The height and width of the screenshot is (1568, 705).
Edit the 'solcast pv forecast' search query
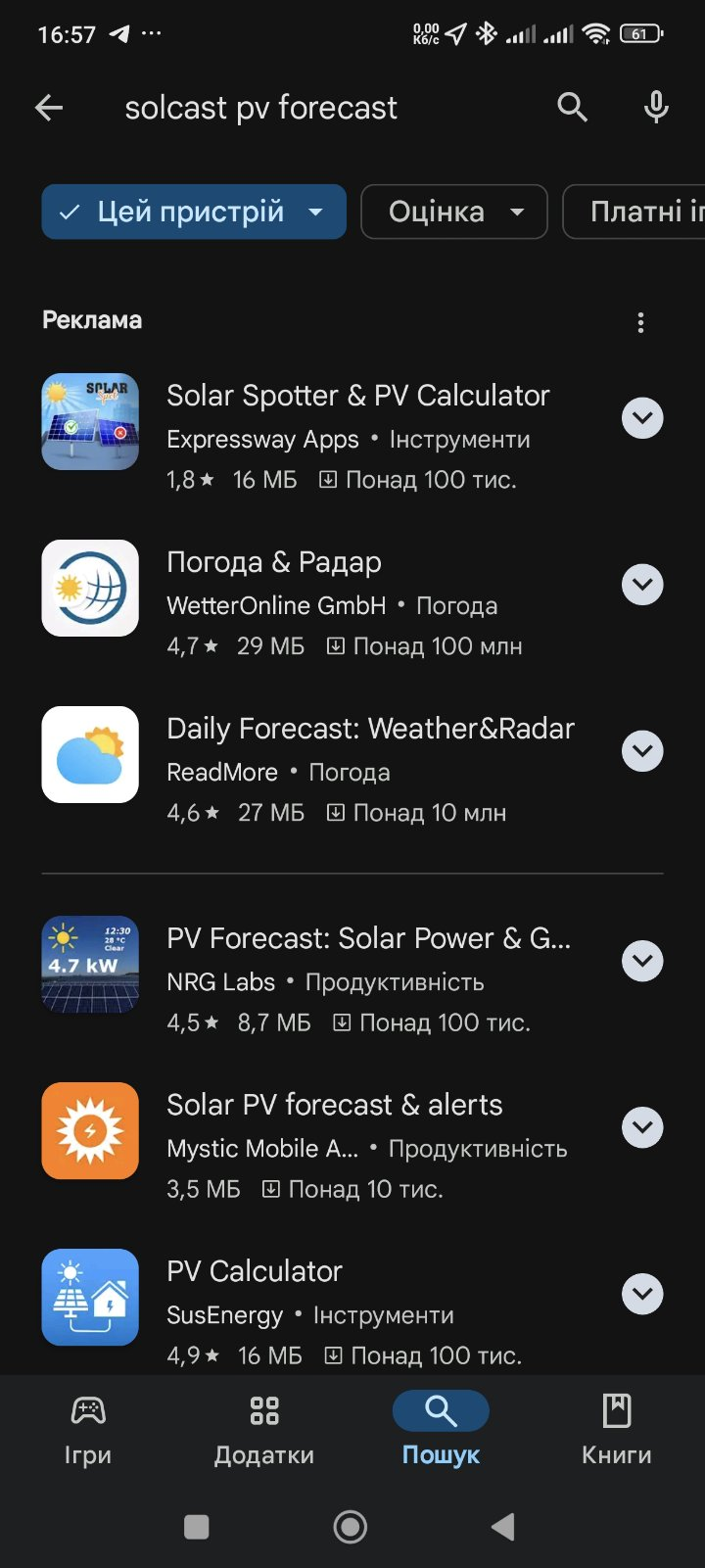[x=261, y=108]
